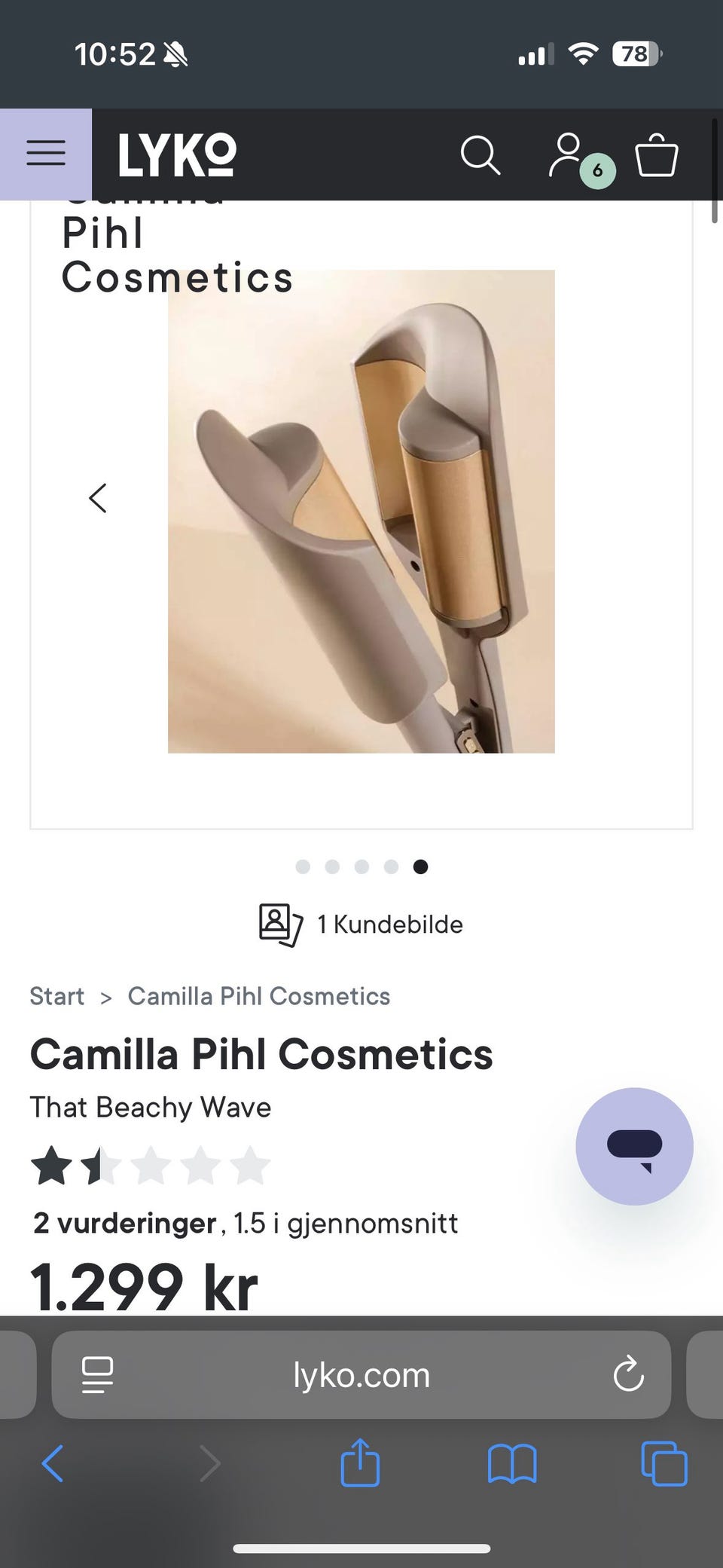Open Safari page settings menu
Screen dimensions: 723x1568
coord(97,1375)
